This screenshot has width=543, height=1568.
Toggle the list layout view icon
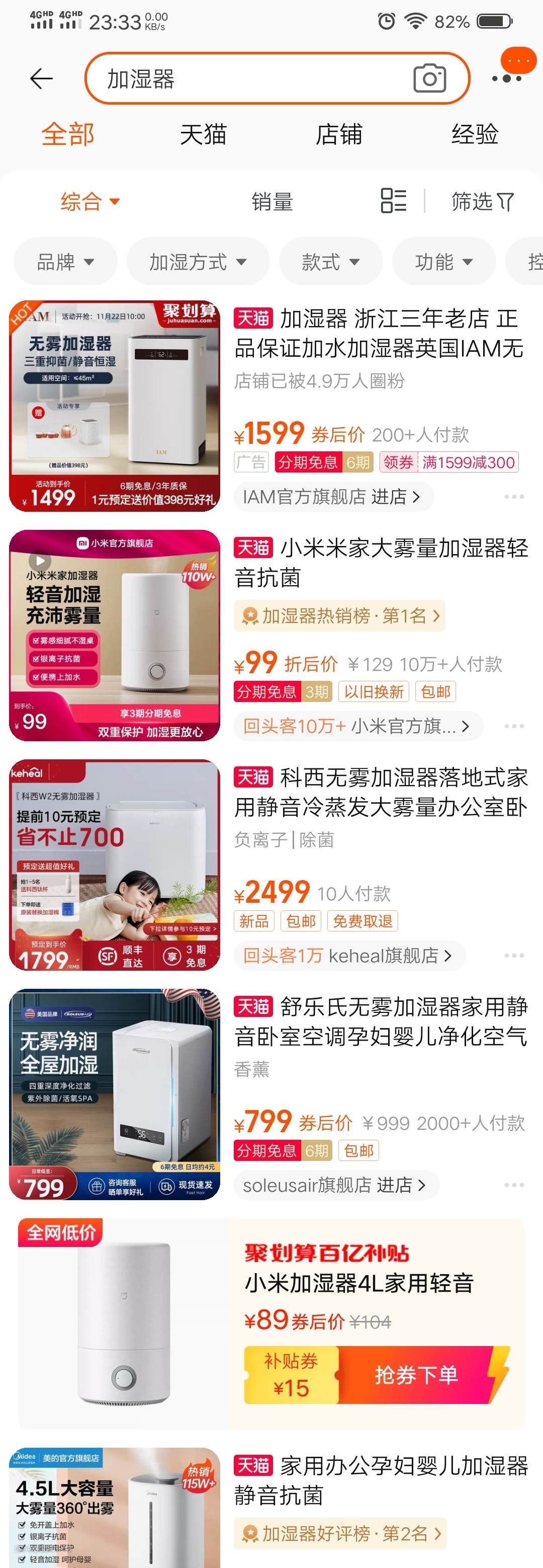pyautogui.click(x=393, y=201)
